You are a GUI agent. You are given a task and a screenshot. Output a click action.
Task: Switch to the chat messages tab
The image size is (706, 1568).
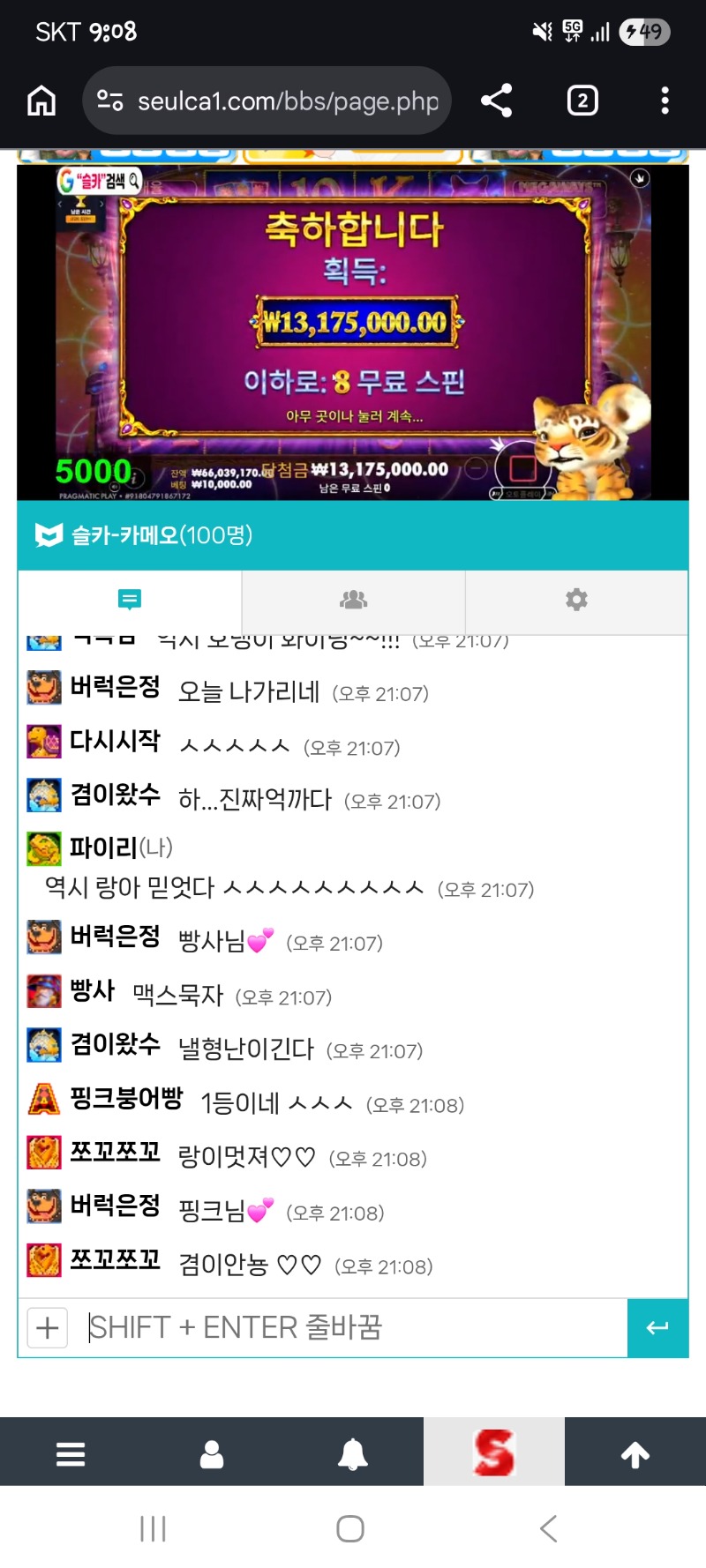[130, 600]
